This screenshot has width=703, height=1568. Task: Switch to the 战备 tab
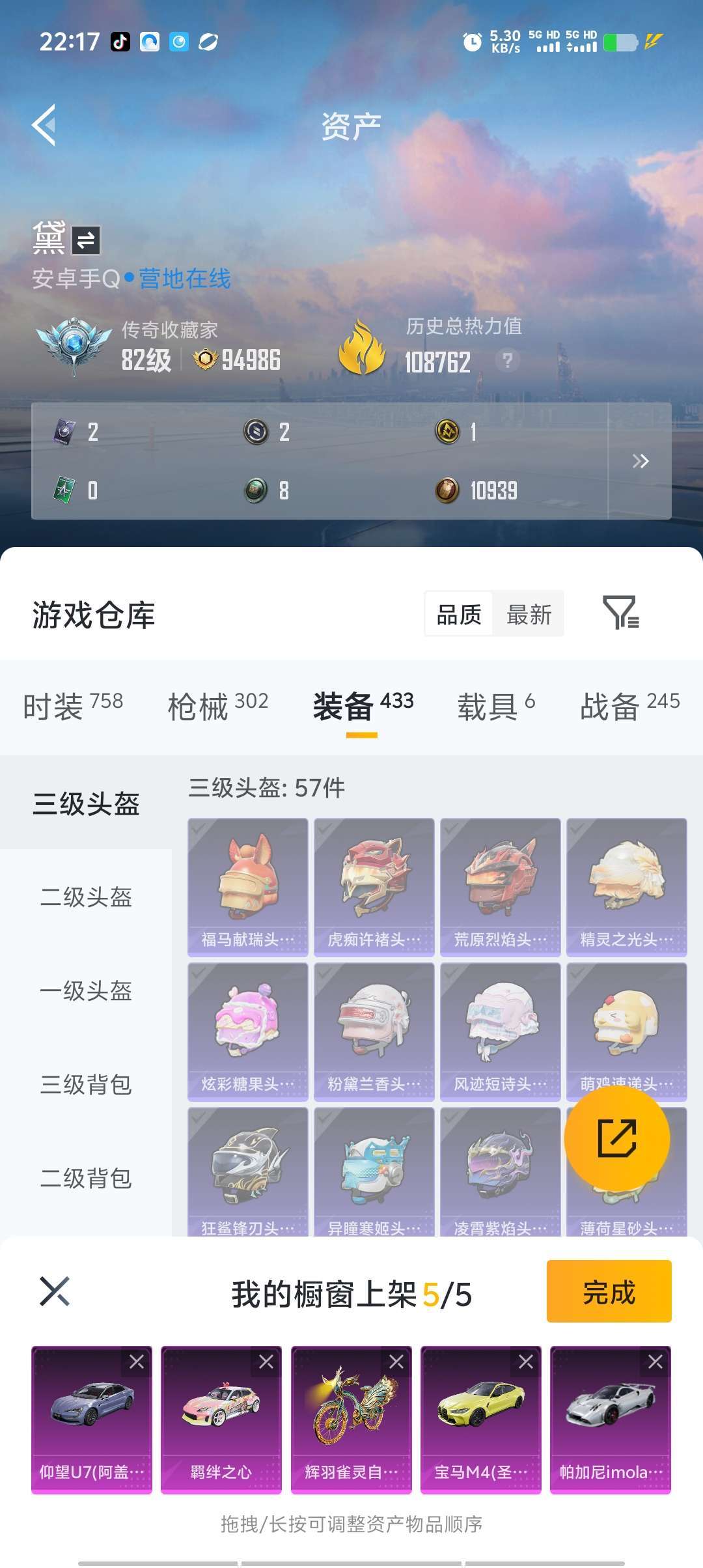[x=629, y=706]
